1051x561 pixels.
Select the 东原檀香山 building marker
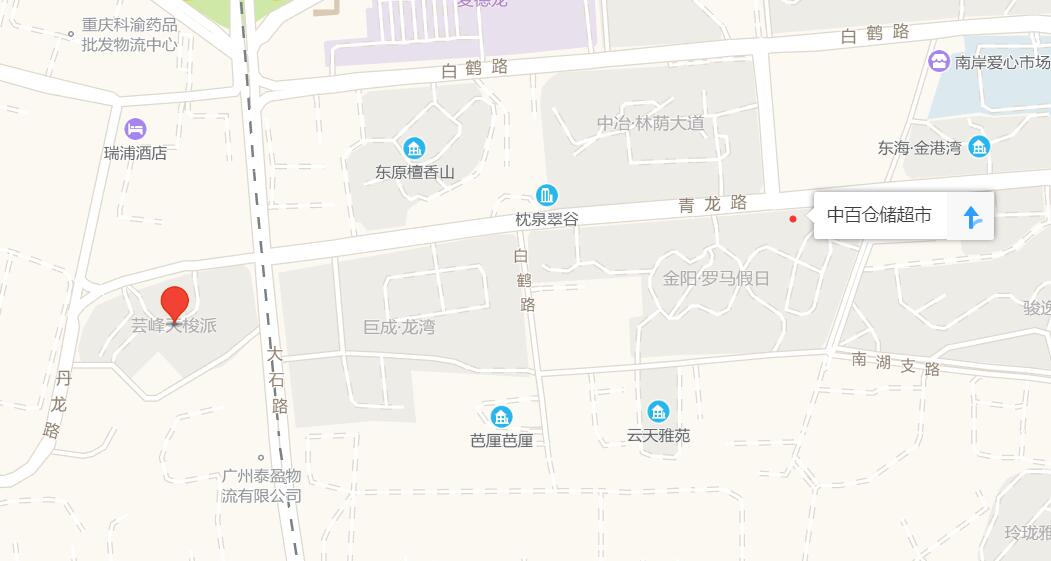[414, 148]
